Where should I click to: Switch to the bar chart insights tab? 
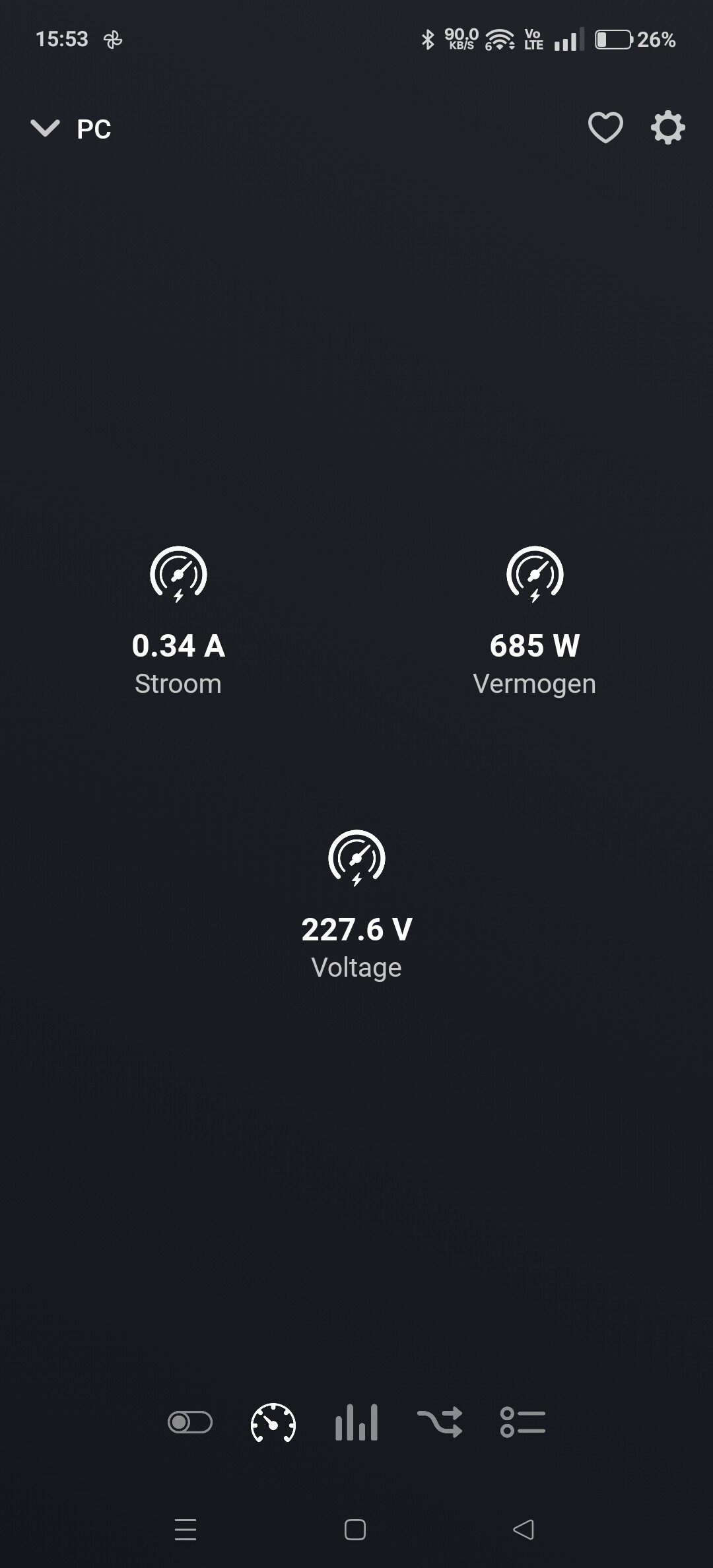point(356,1422)
